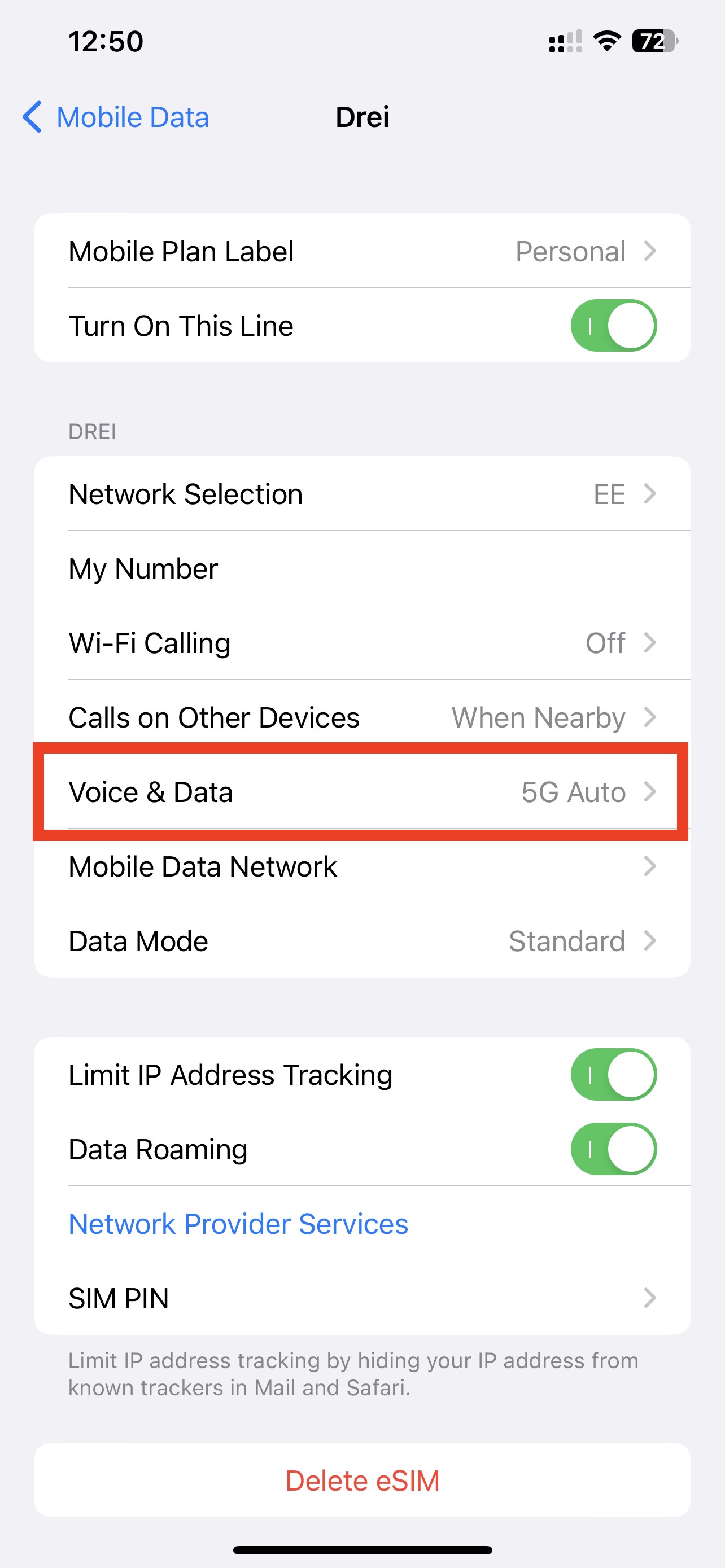Go back to Mobile Data
The image size is (725, 1568).
coord(116,117)
